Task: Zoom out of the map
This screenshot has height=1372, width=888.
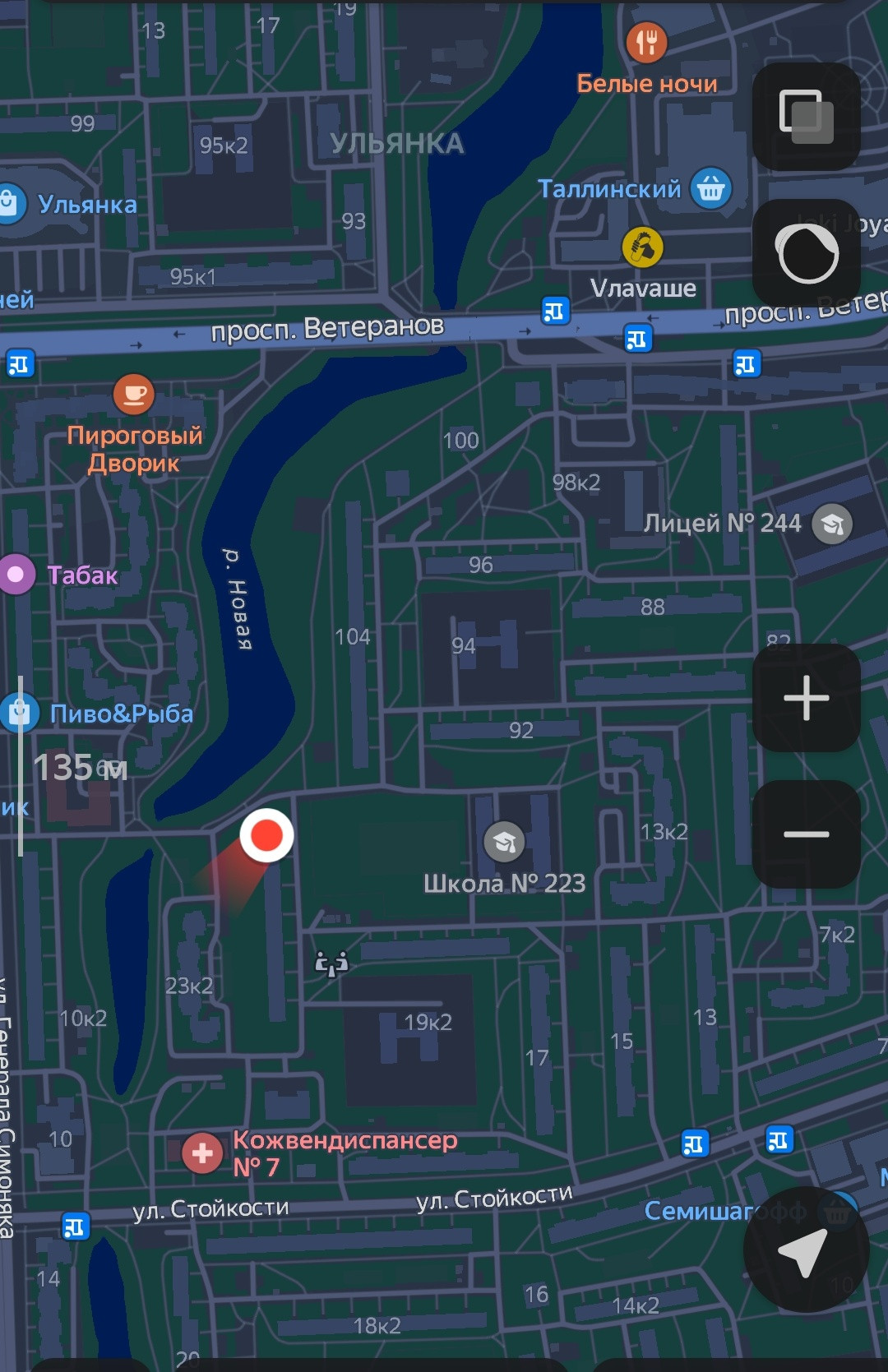Action: pyautogui.click(x=806, y=834)
